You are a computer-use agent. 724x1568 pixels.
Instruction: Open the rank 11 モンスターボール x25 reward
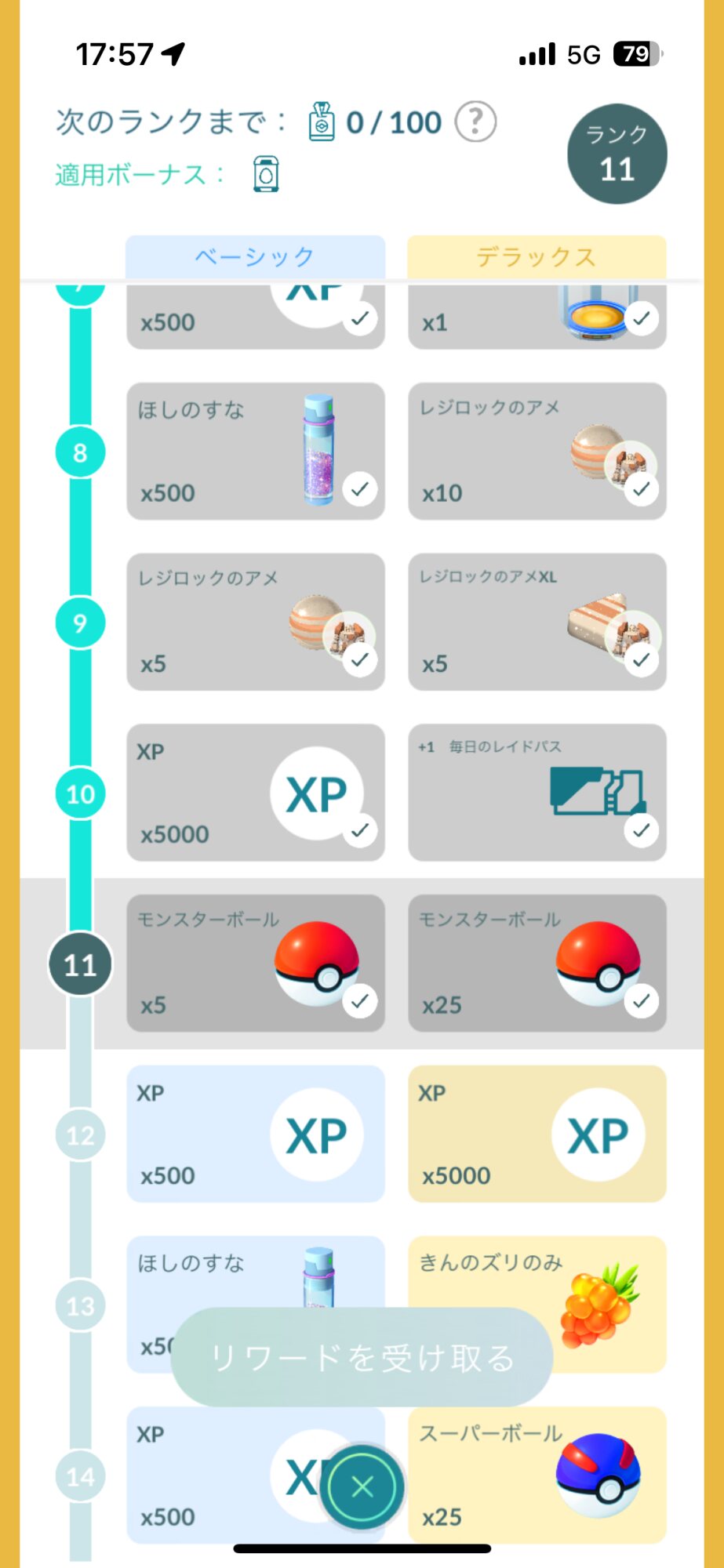pos(537,963)
